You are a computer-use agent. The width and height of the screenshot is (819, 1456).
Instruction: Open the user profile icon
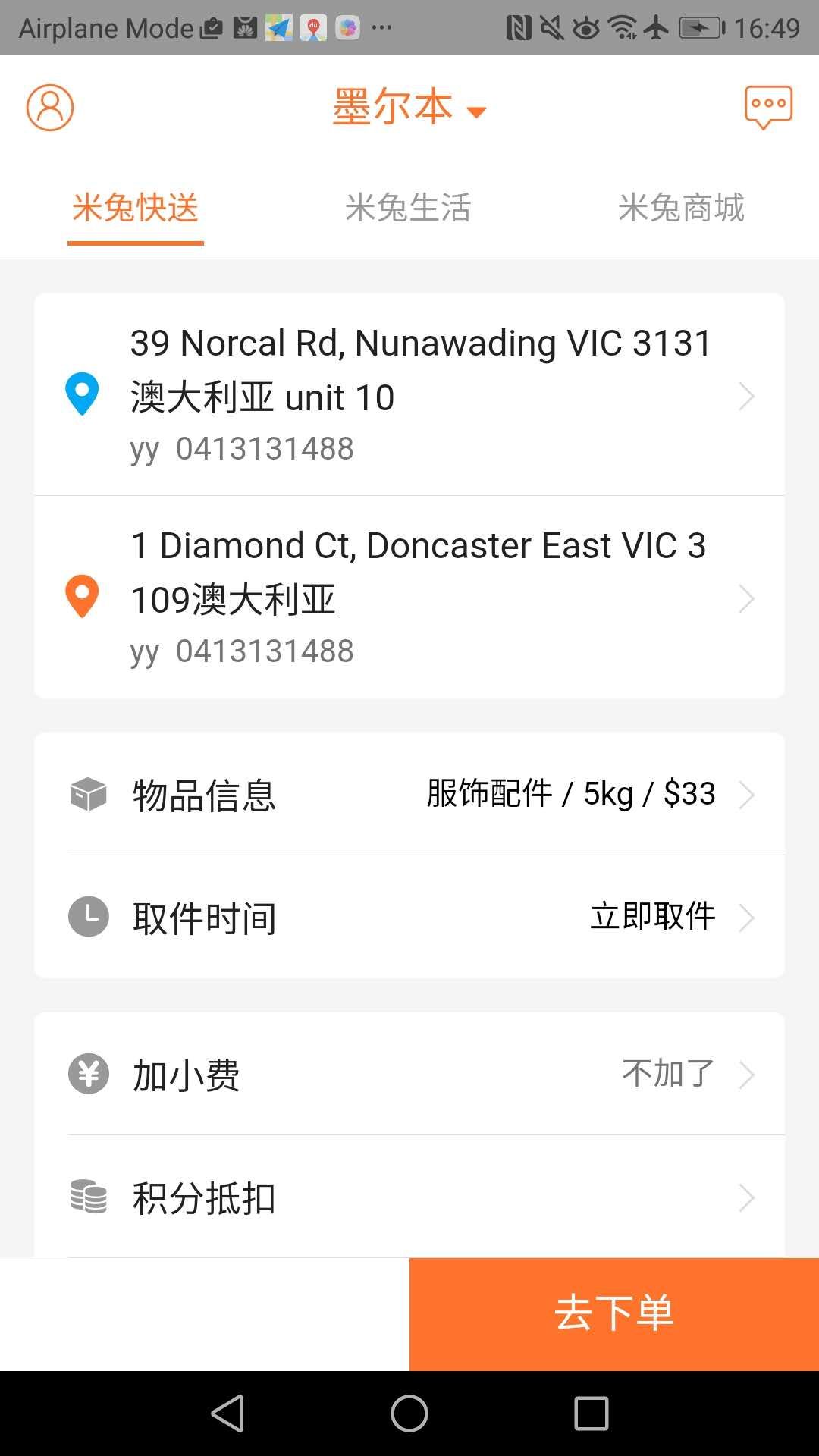50,107
